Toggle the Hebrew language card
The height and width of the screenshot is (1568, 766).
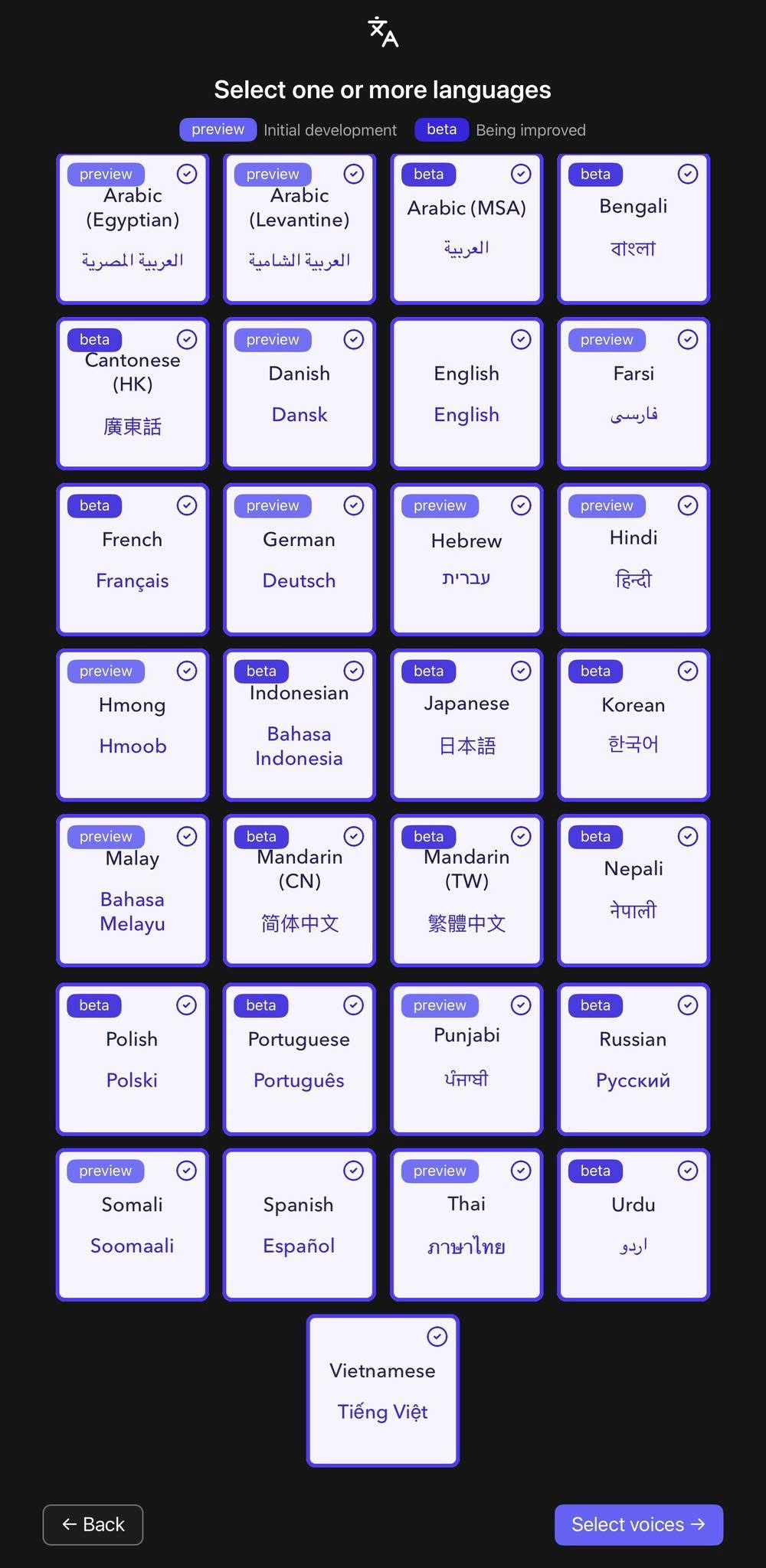coord(466,560)
